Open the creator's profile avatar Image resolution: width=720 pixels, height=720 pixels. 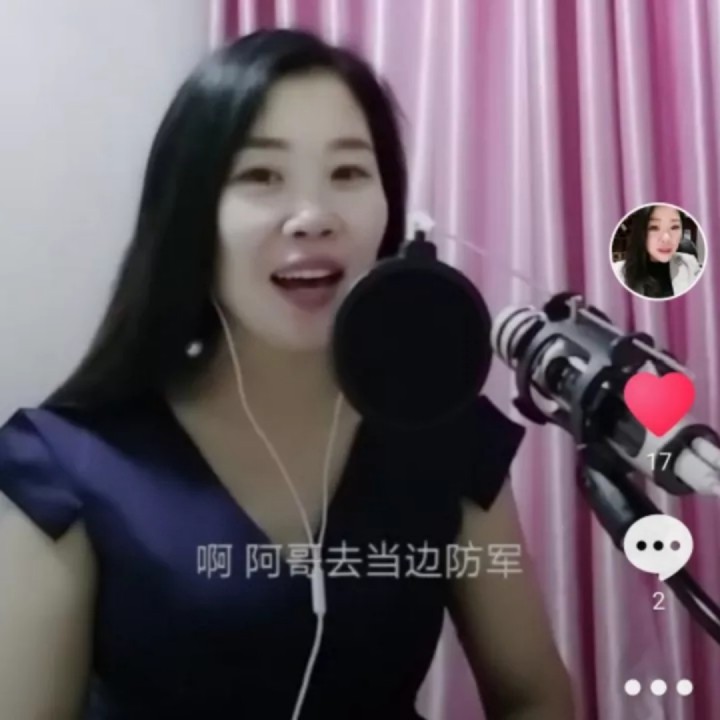(658, 252)
